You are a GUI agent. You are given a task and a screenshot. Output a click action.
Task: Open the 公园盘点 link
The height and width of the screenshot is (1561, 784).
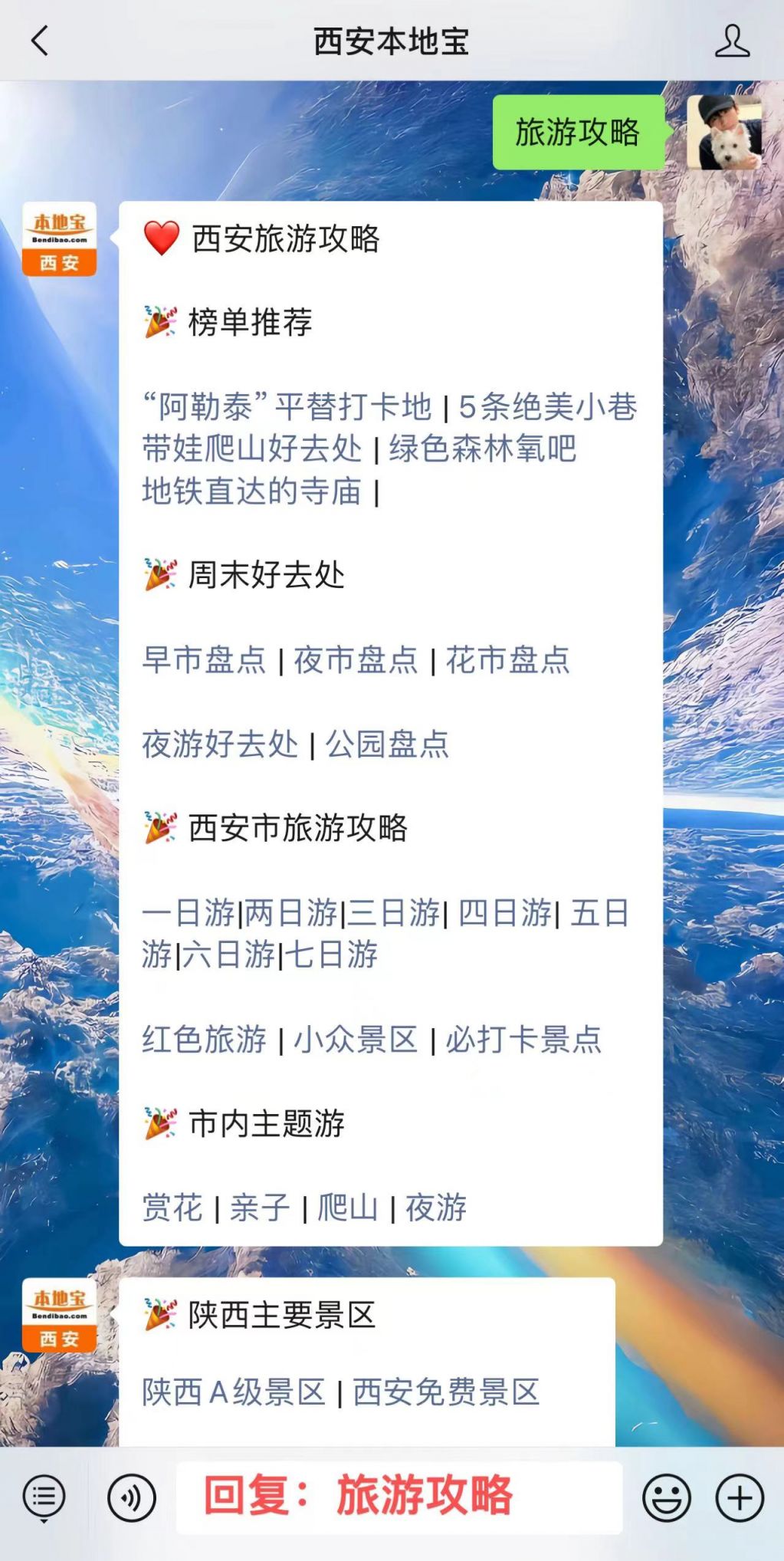pyautogui.click(x=387, y=744)
